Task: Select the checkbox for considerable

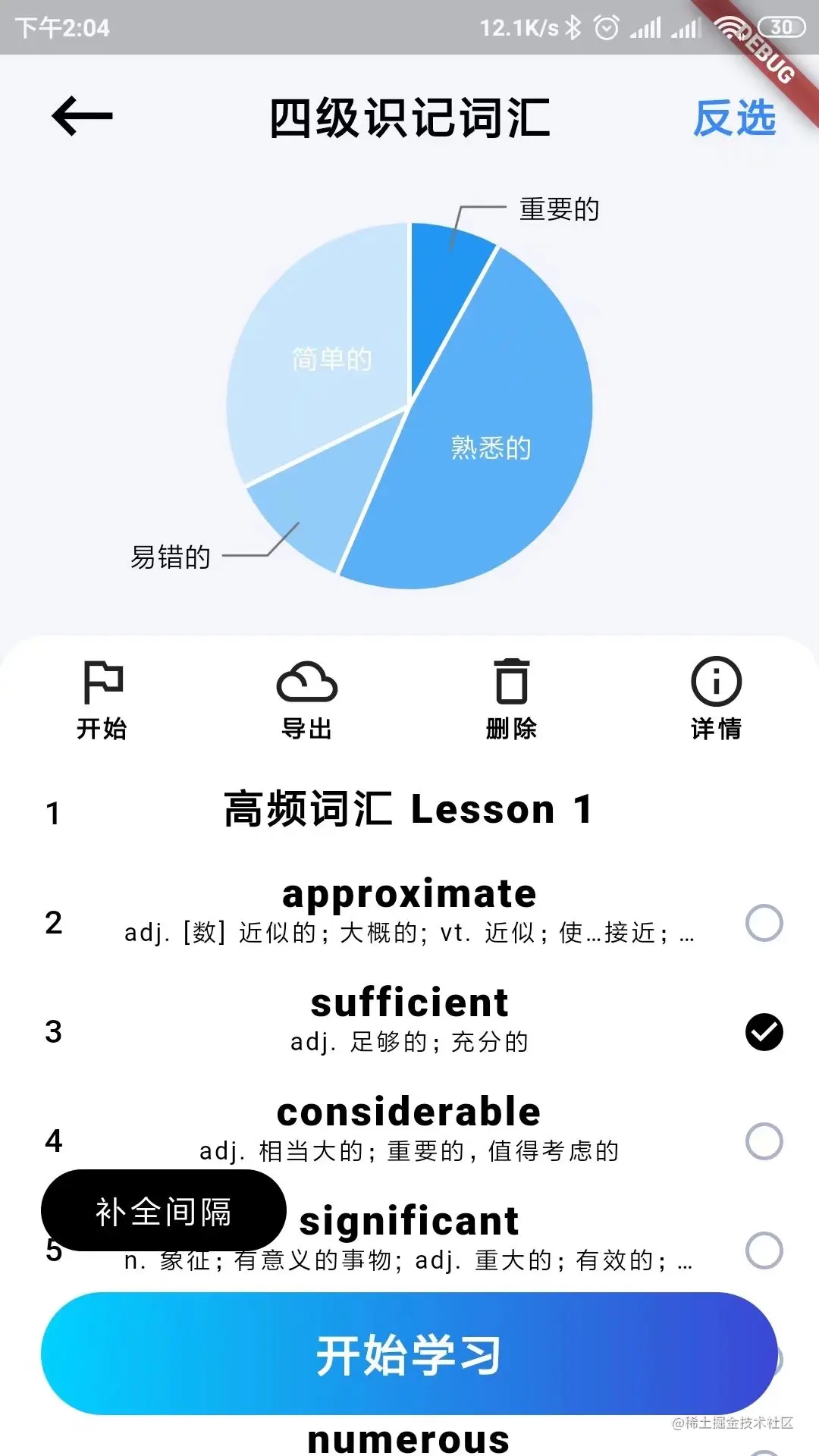Action: 764,1141
